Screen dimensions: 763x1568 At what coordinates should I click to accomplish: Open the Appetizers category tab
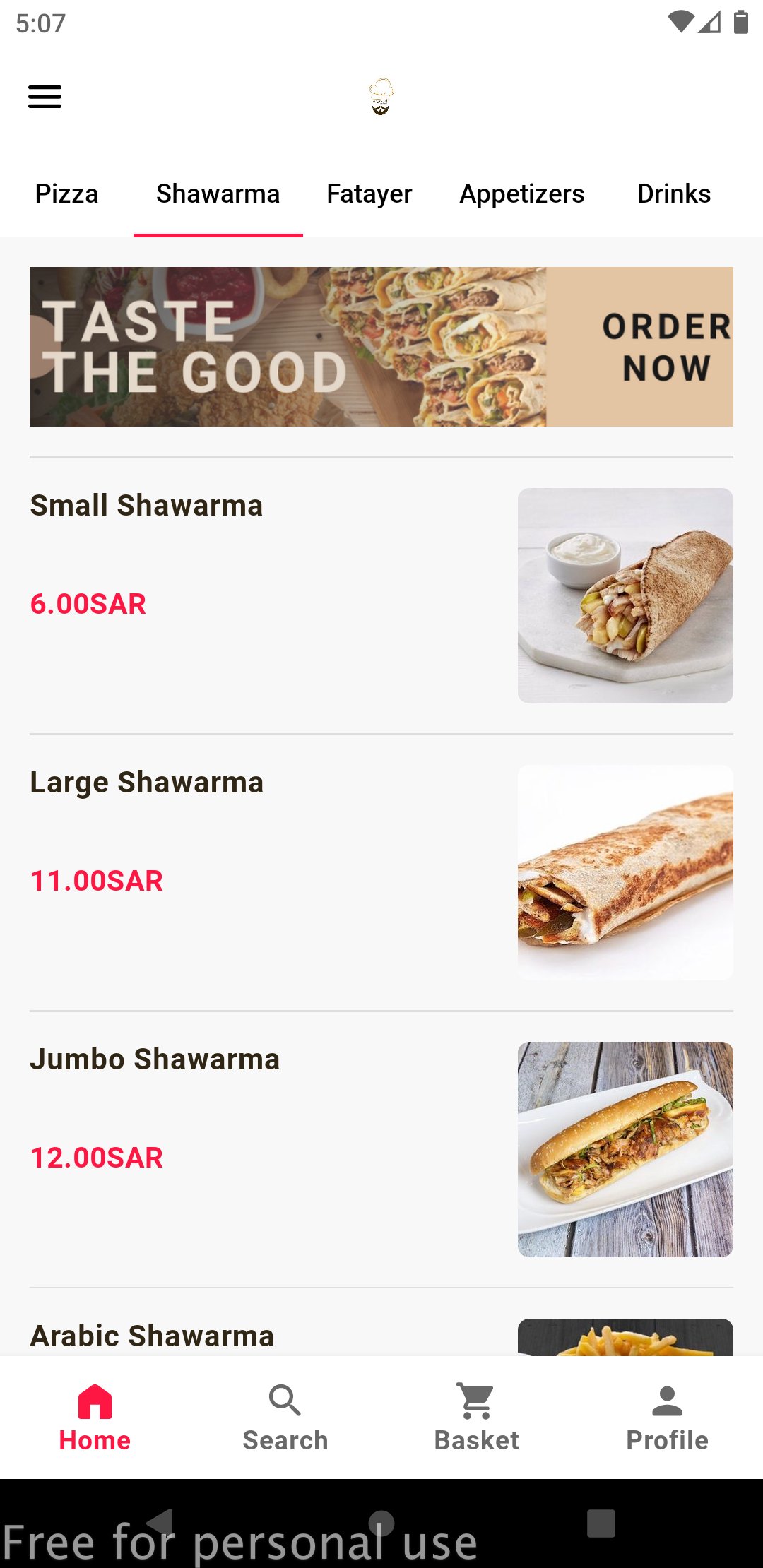(521, 194)
